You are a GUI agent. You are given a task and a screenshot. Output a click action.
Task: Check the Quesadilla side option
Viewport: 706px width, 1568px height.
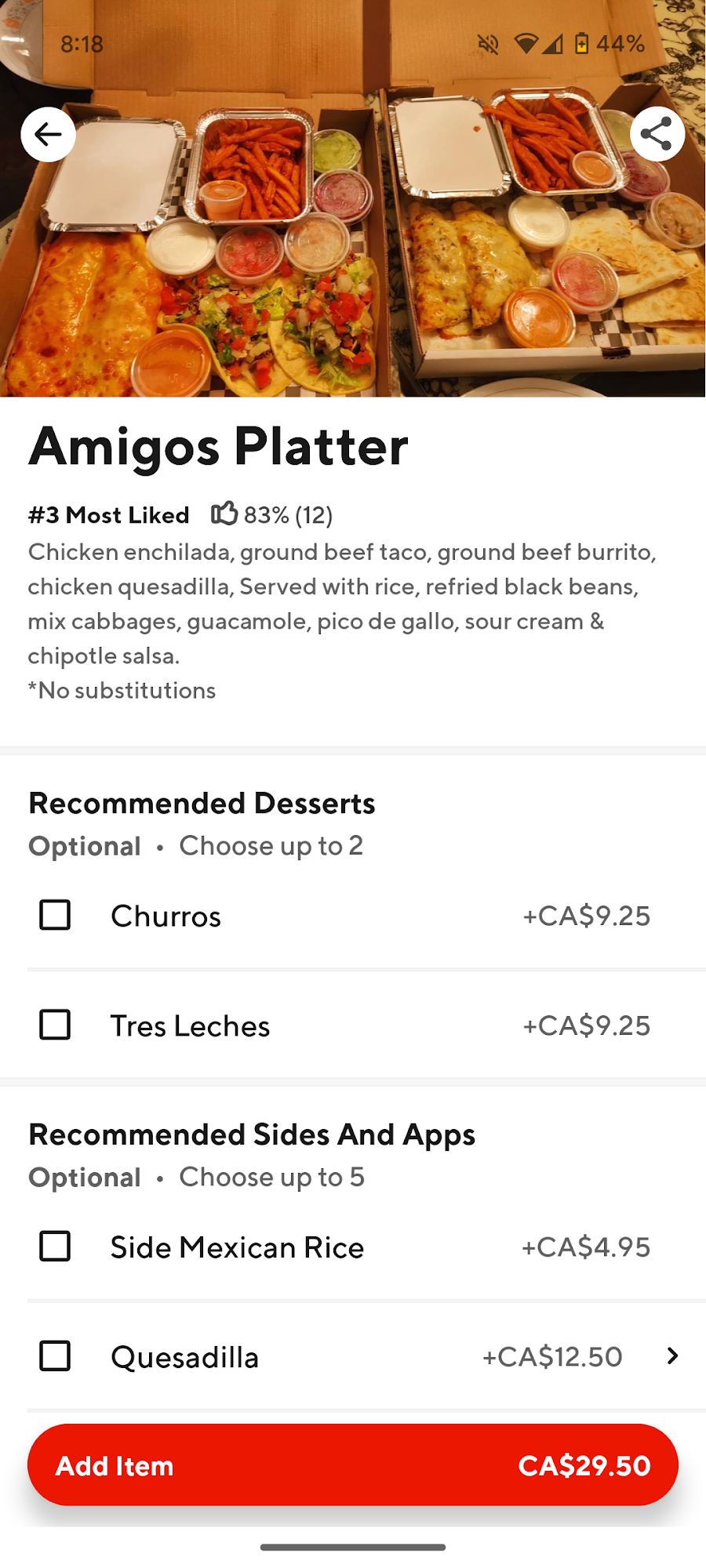pyautogui.click(x=55, y=1356)
